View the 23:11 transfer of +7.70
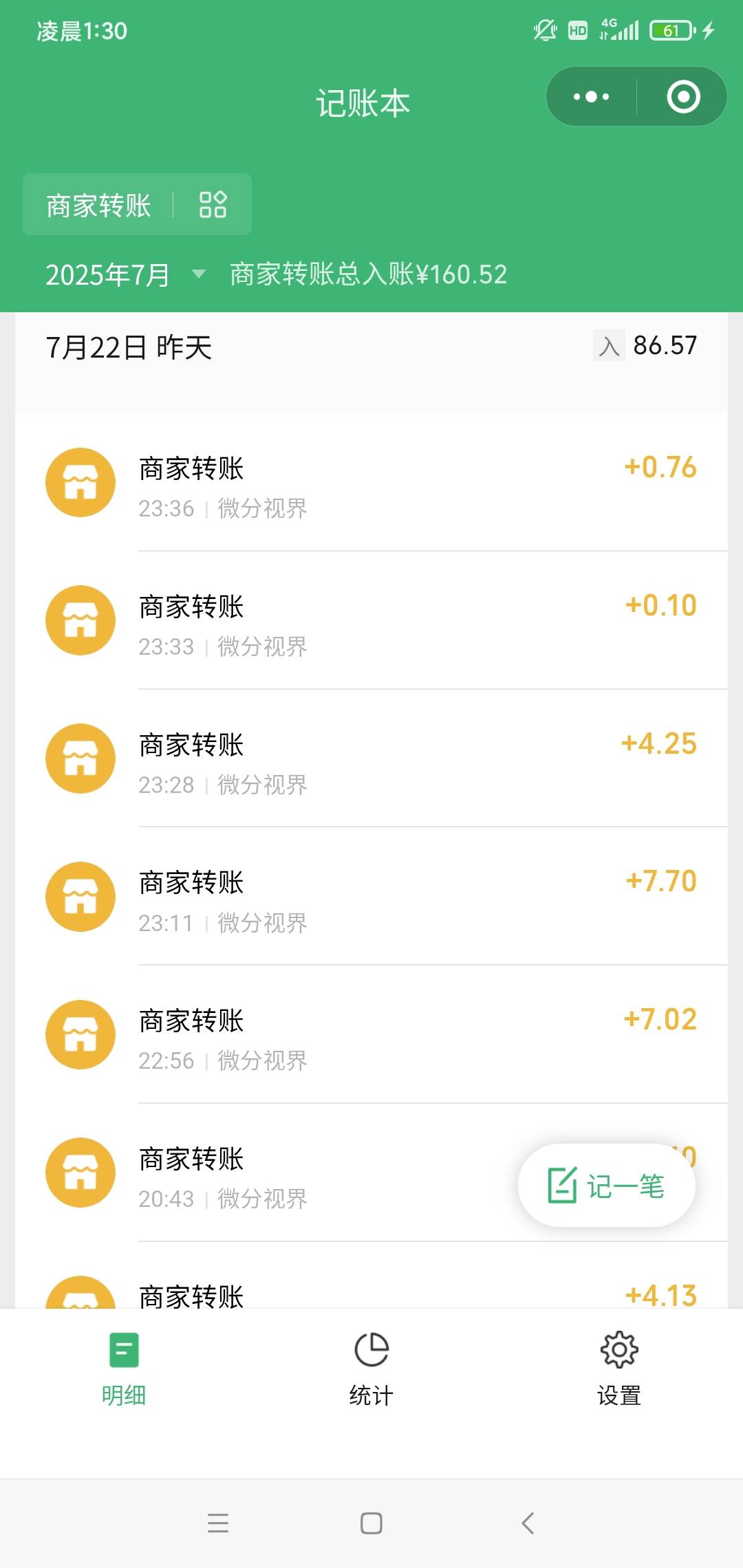This screenshot has height=1568, width=743. pos(371,897)
